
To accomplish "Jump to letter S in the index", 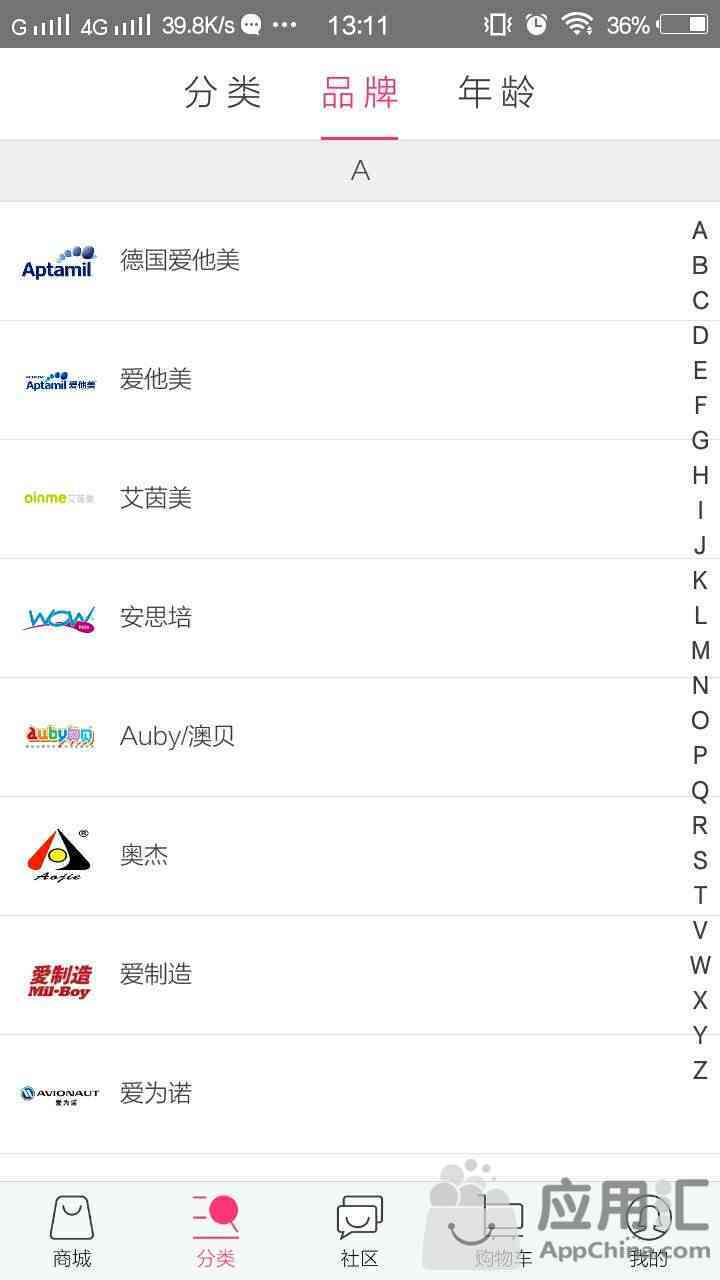I will point(700,861).
